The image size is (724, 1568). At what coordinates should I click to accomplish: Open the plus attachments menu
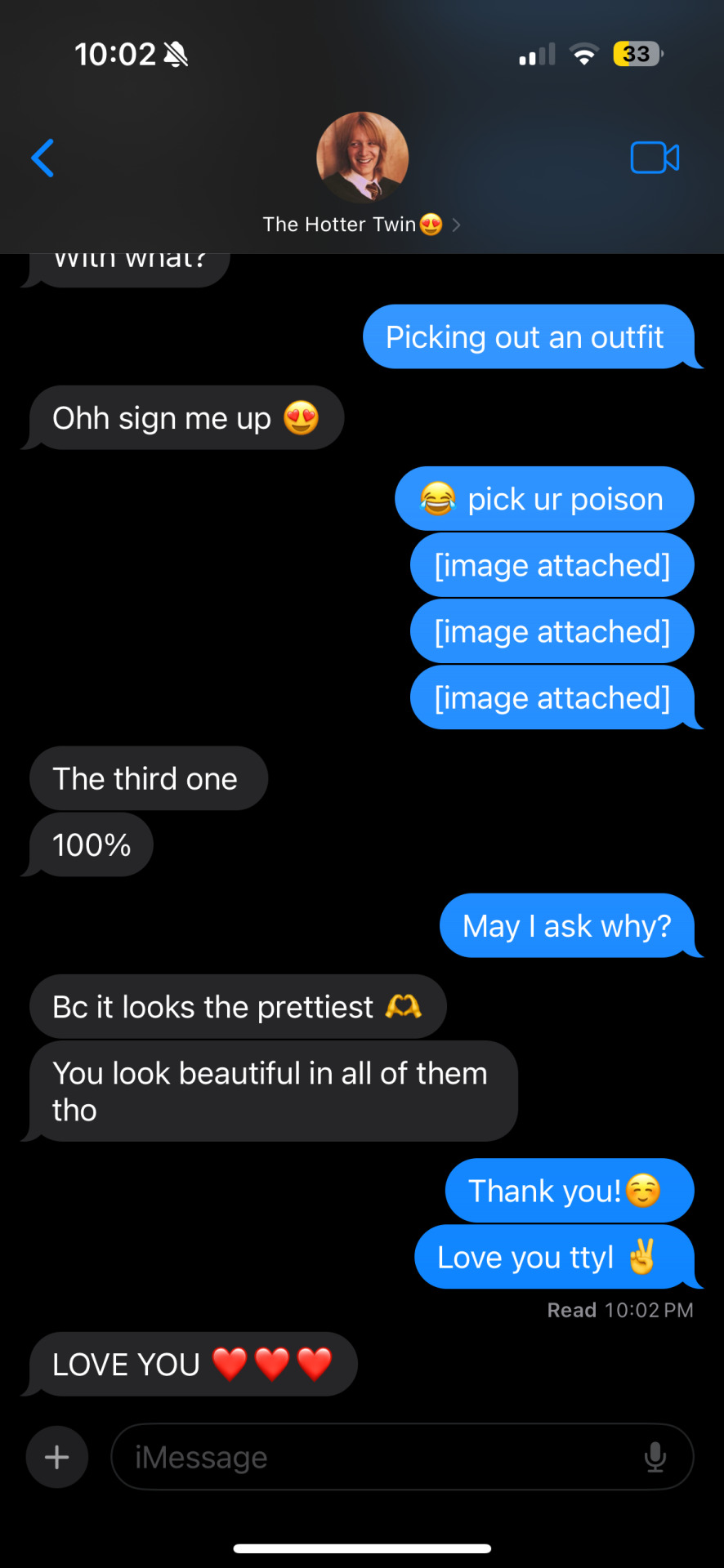coord(57,1457)
